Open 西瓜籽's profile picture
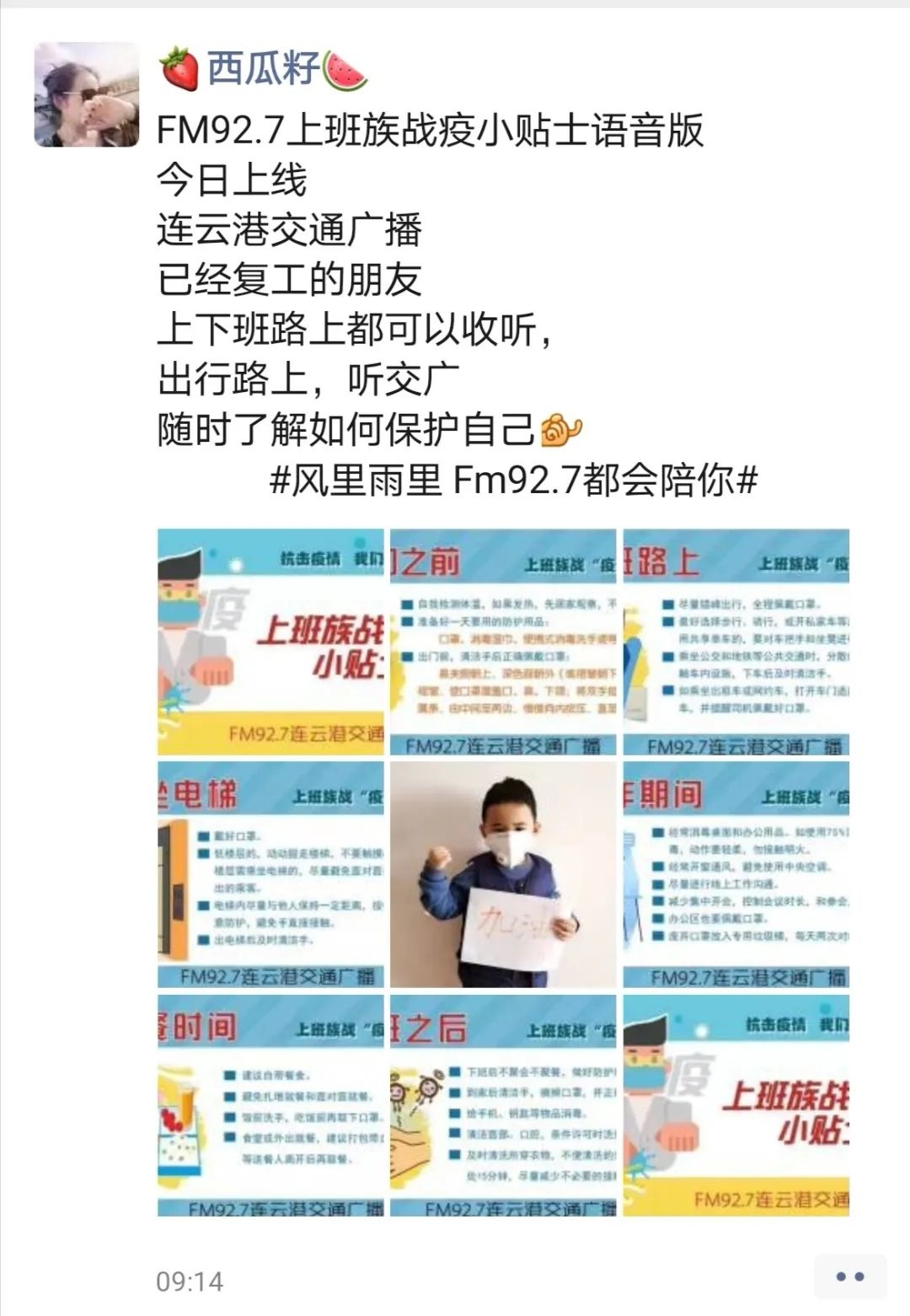Image resolution: width=910 pixels, height=1316 pixels. click(x=86, y=94)
